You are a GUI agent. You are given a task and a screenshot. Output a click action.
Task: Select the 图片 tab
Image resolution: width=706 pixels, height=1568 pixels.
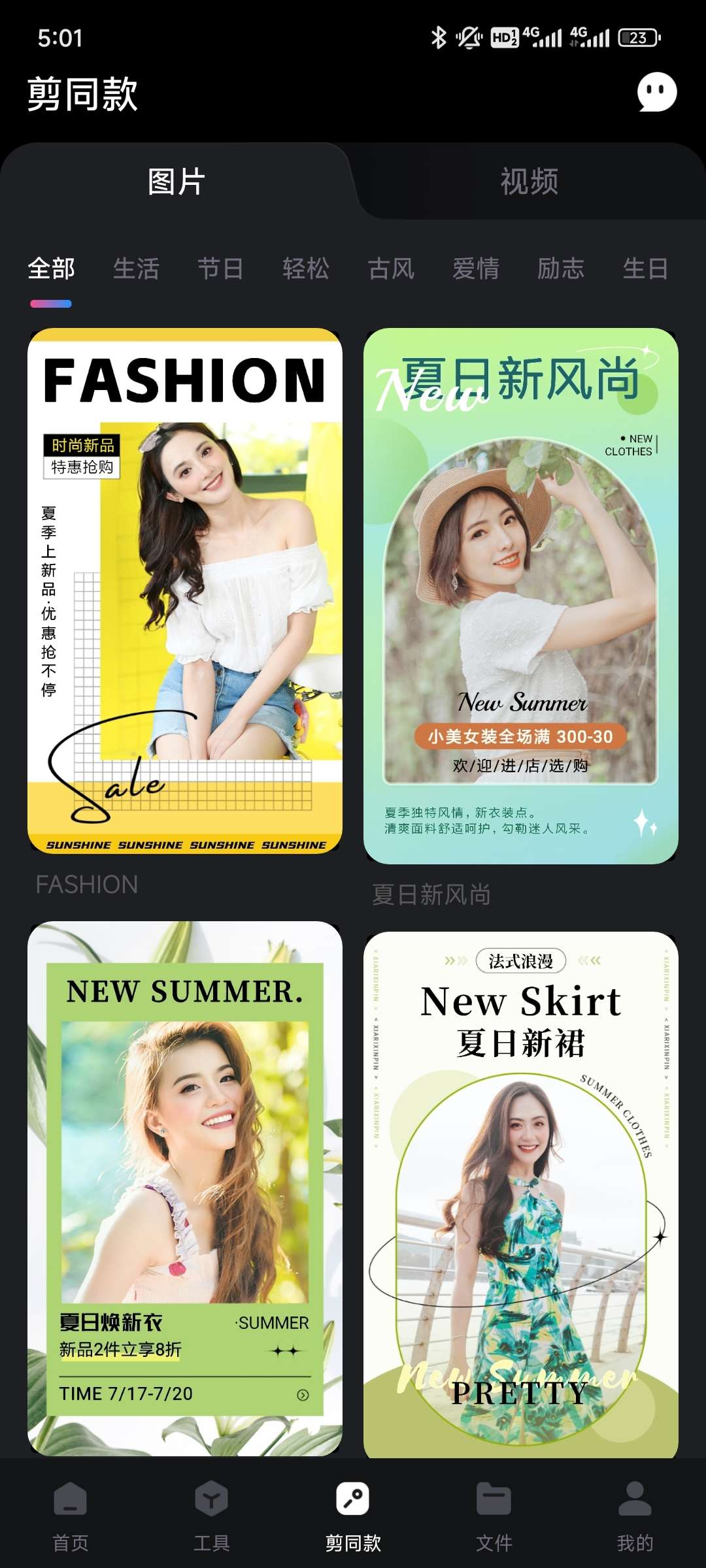[x=176, y=182]
